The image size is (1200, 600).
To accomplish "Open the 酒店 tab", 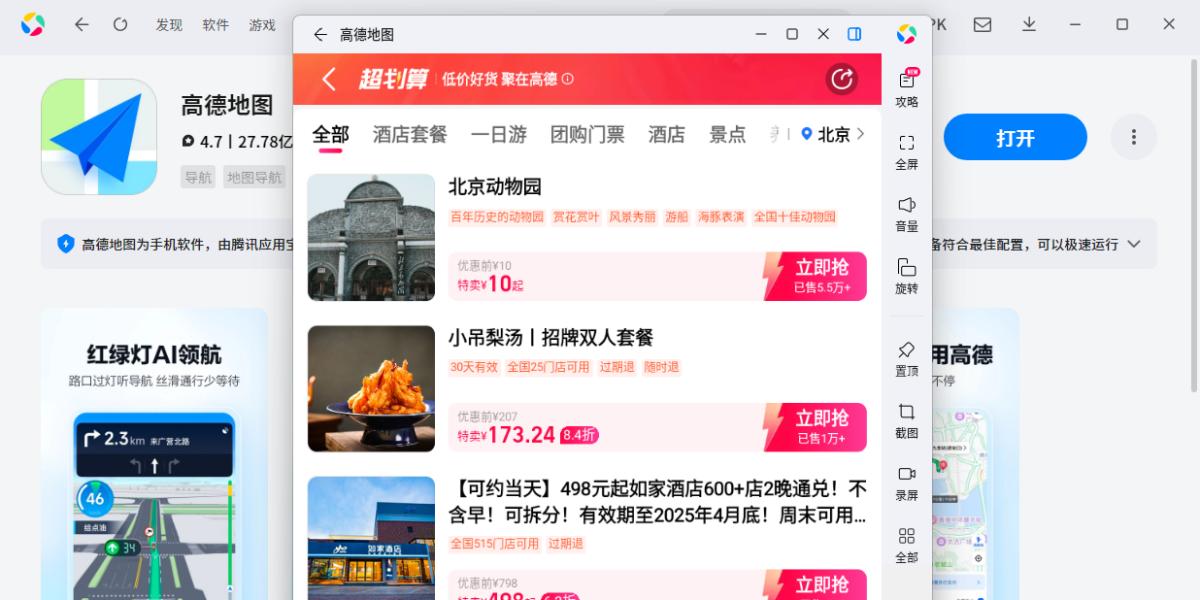I will coord(666,134).
